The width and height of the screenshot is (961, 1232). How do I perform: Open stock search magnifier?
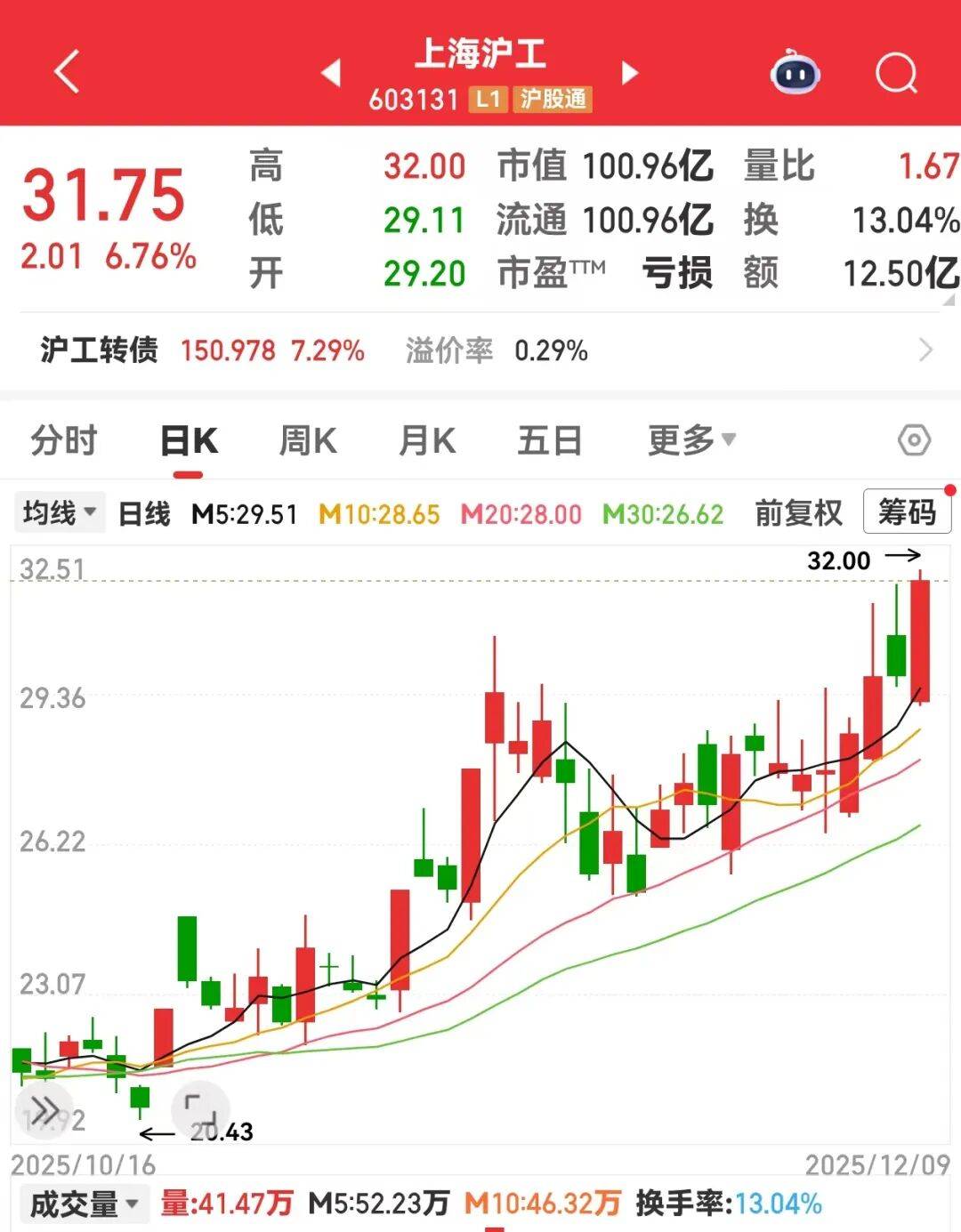click(895, 73)
